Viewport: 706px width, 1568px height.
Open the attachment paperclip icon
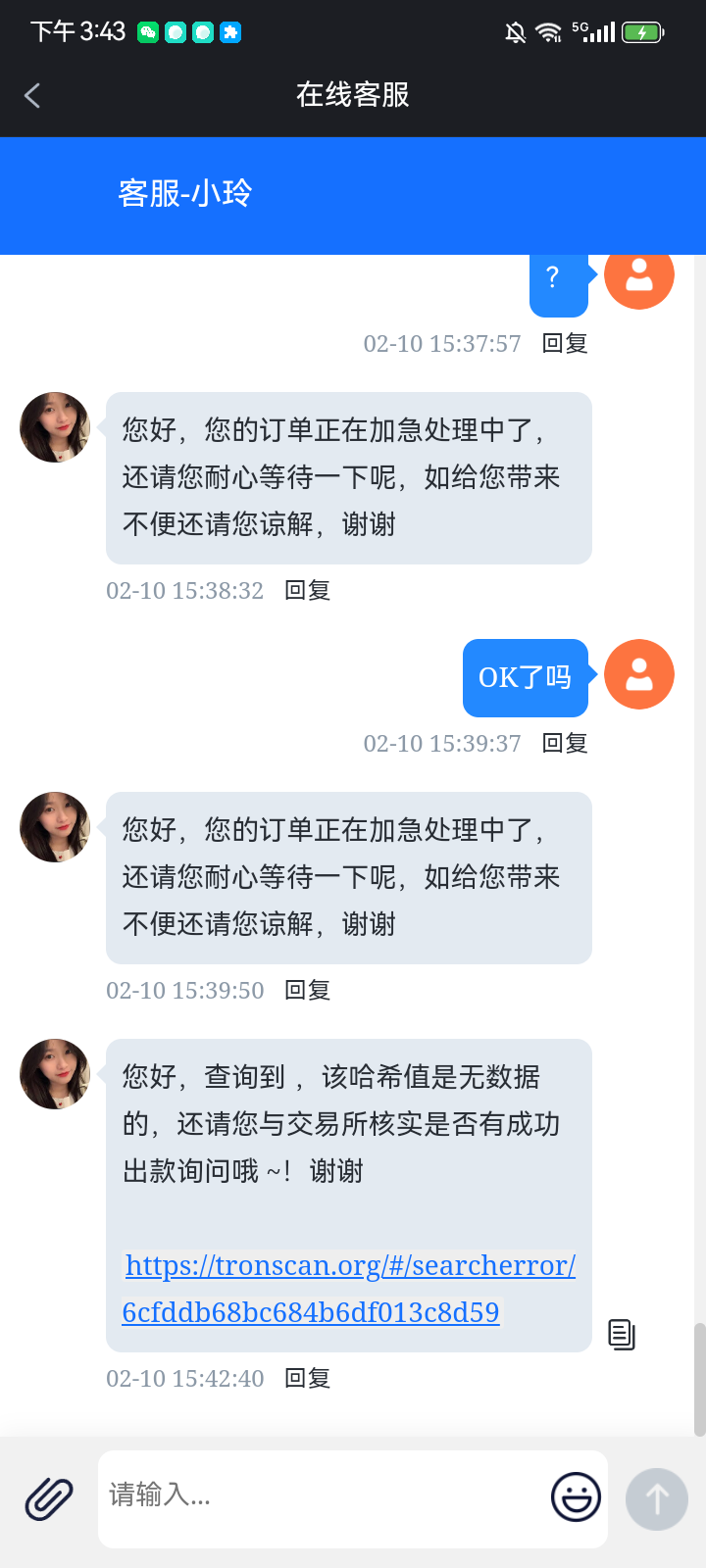pos(51,1497)
